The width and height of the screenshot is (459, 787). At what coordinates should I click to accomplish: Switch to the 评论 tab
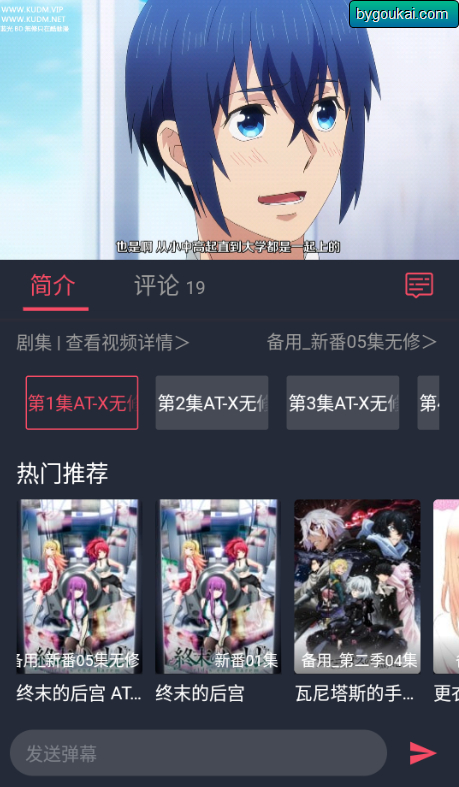[170, 286]
